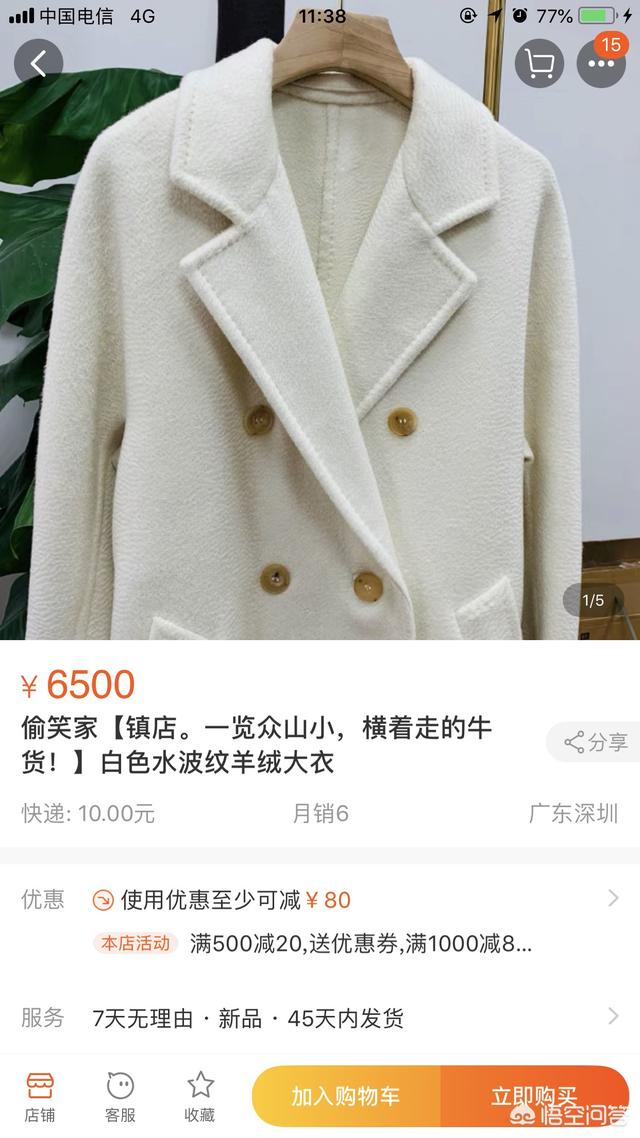
Task: Go back using the top-left arrow
Action: click(38, 64)
